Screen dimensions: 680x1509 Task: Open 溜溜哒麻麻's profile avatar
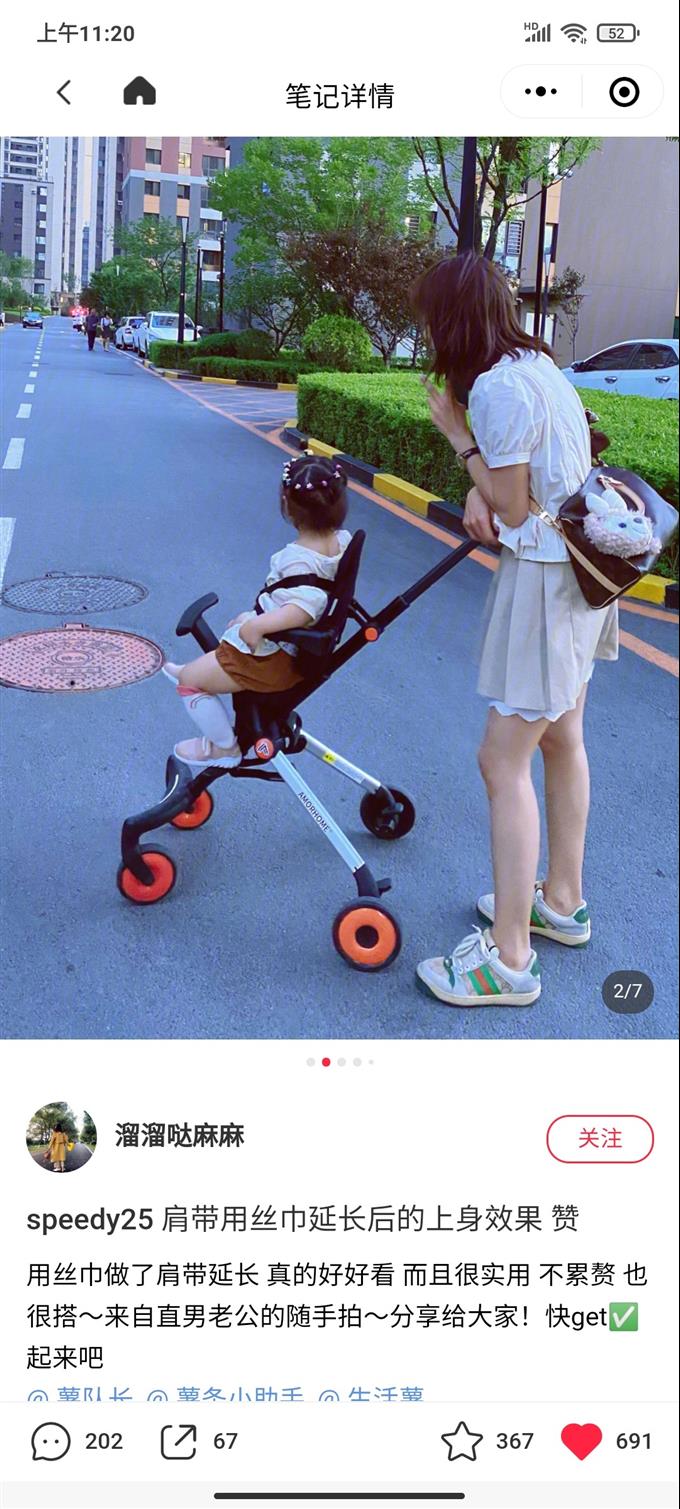coord(61,1137)
